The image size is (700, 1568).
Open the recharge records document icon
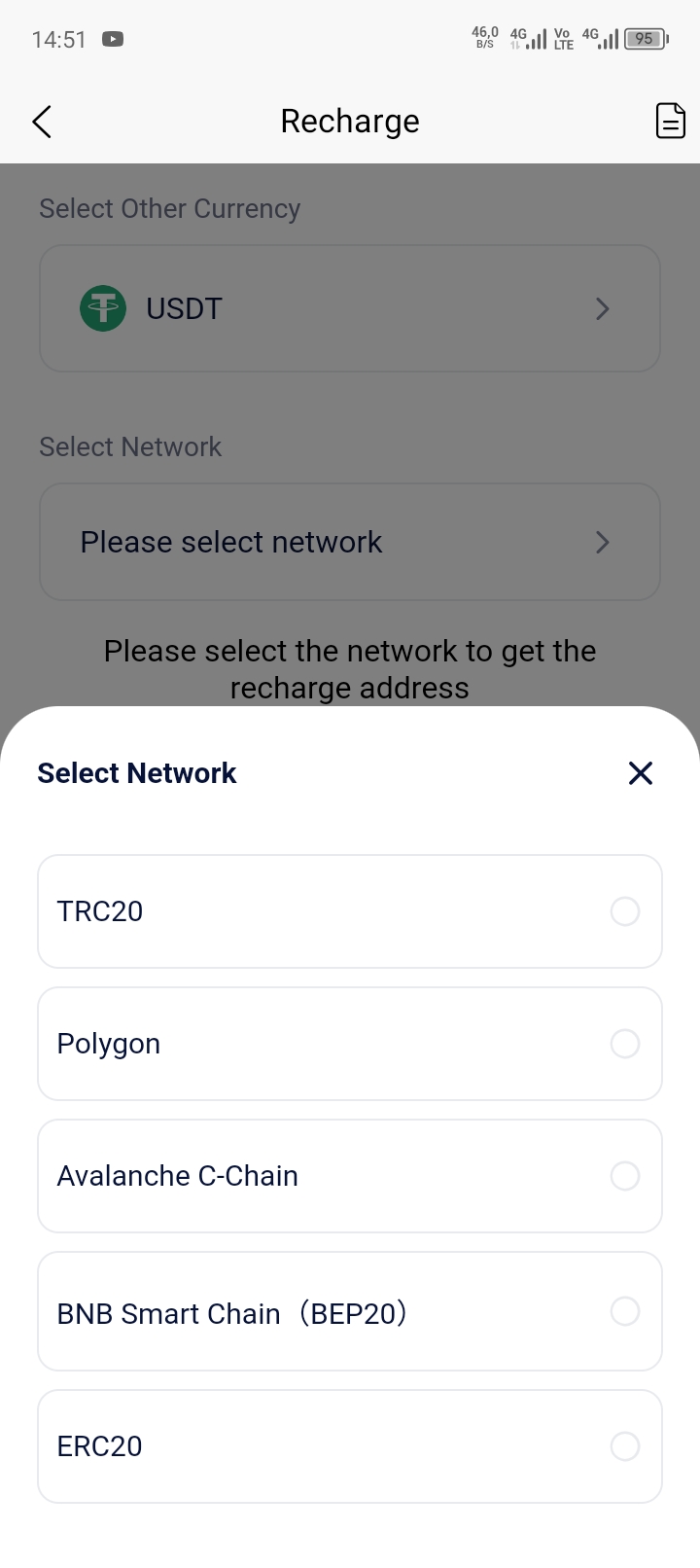pos(670,121)
